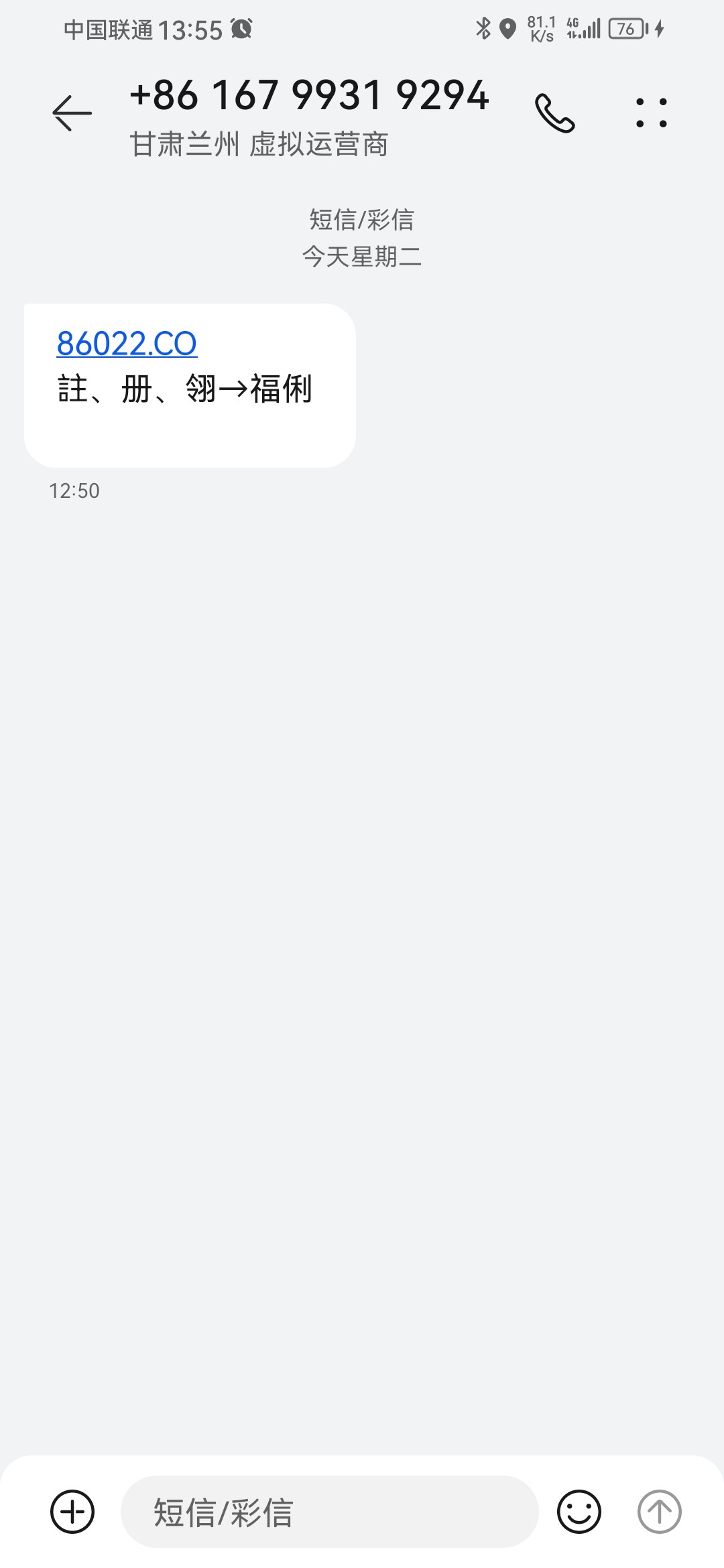Screen dimensions: 724x1568
Task: Focus the 短信/彩信 message input field
Action: [328, 1512]
